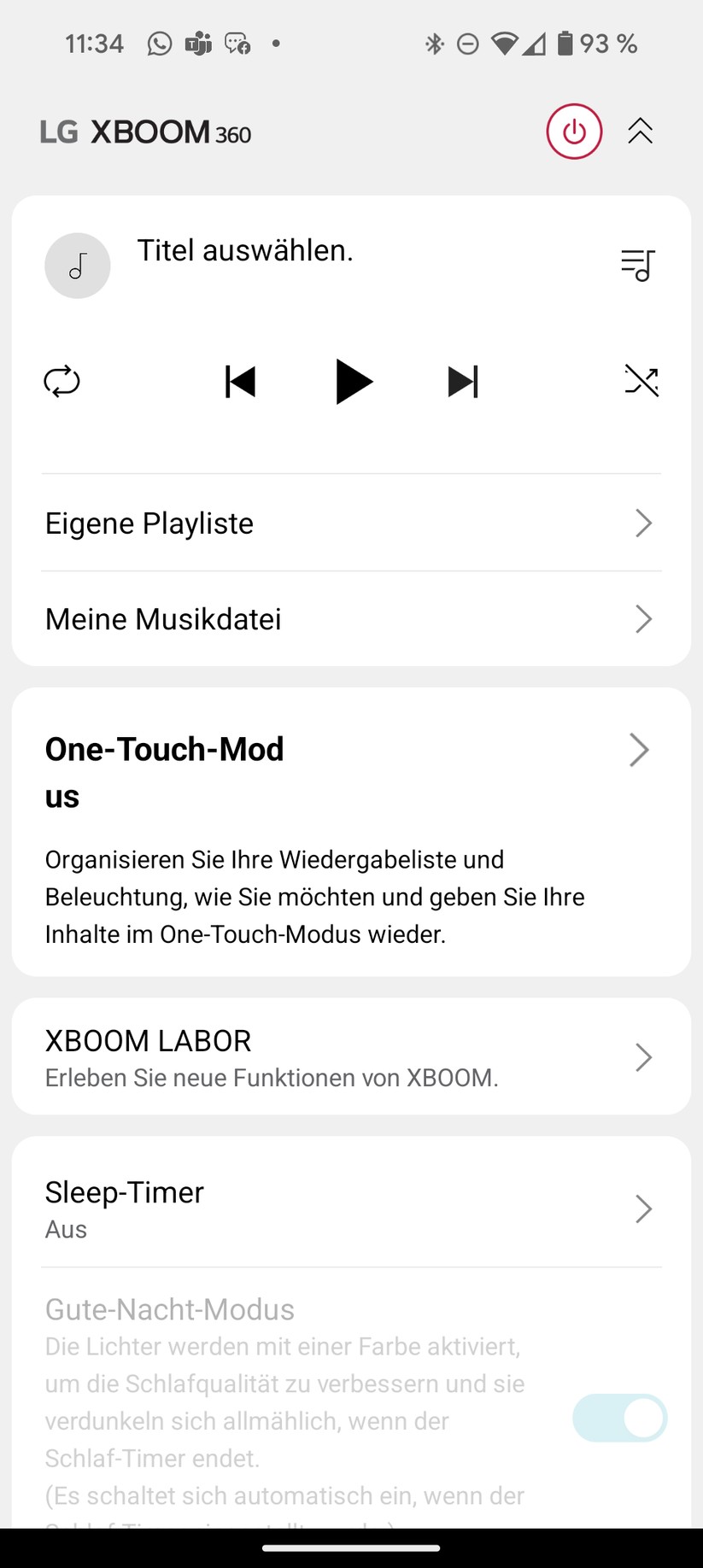Open Meine Musikdatei
The image size is (703, 1568).
(350, 619)
